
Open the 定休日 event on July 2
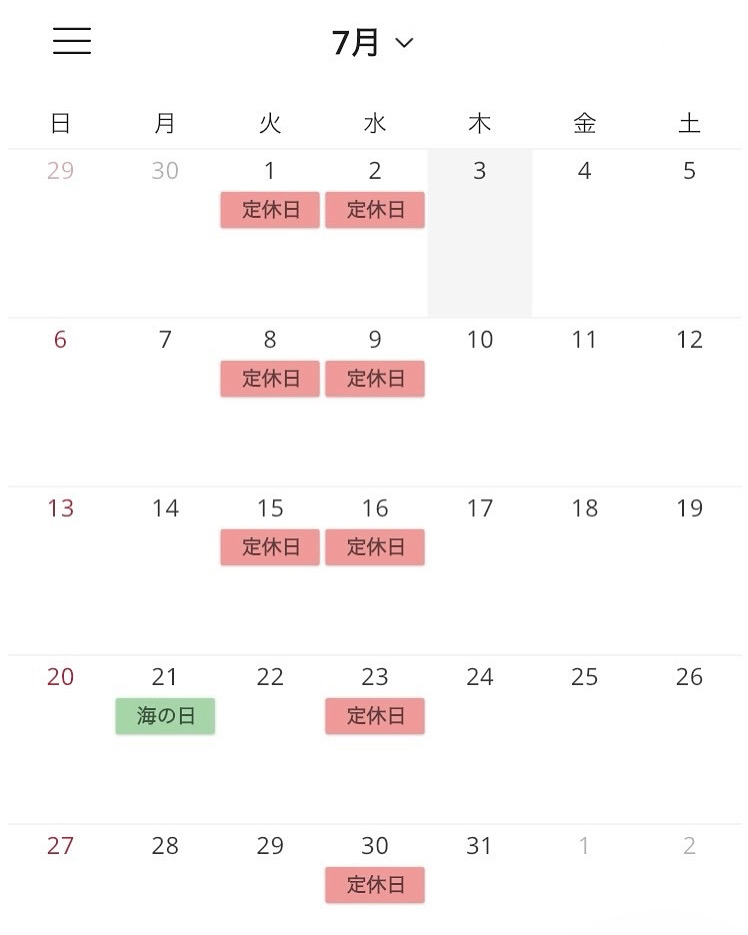(375, 210)
